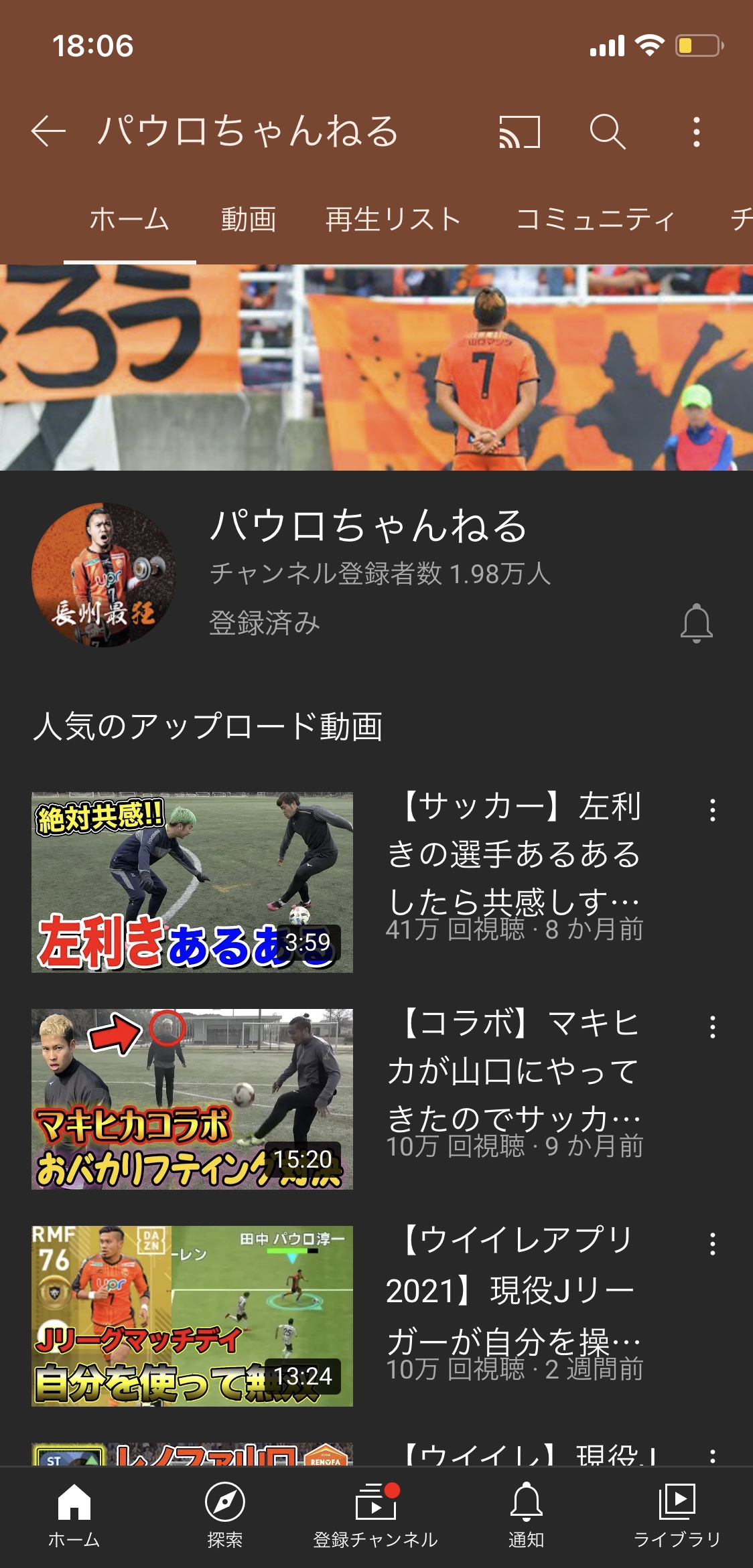Open options for ウイイレアプリ2021 video
Image resolution: width=753 pixels, height=1568 pixels.
(712, 1244)
